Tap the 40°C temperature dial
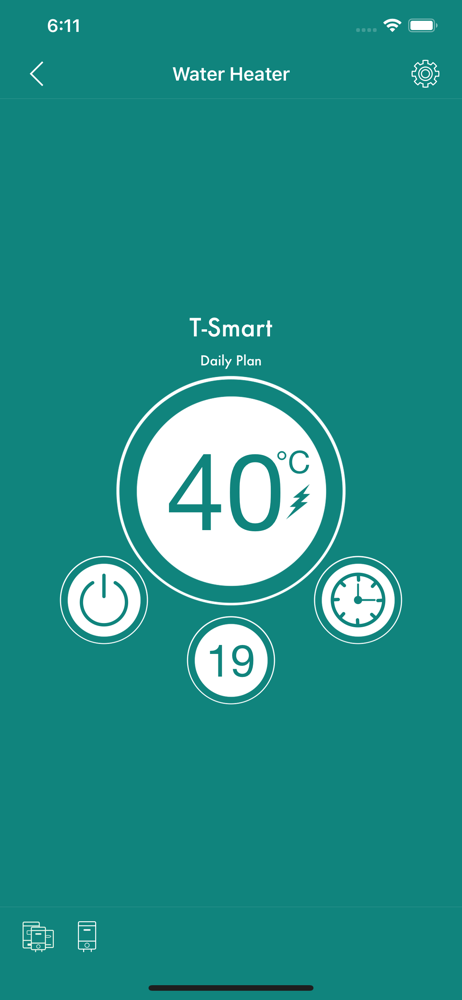The image size is (462, 1000). click(x=231, y=490)
